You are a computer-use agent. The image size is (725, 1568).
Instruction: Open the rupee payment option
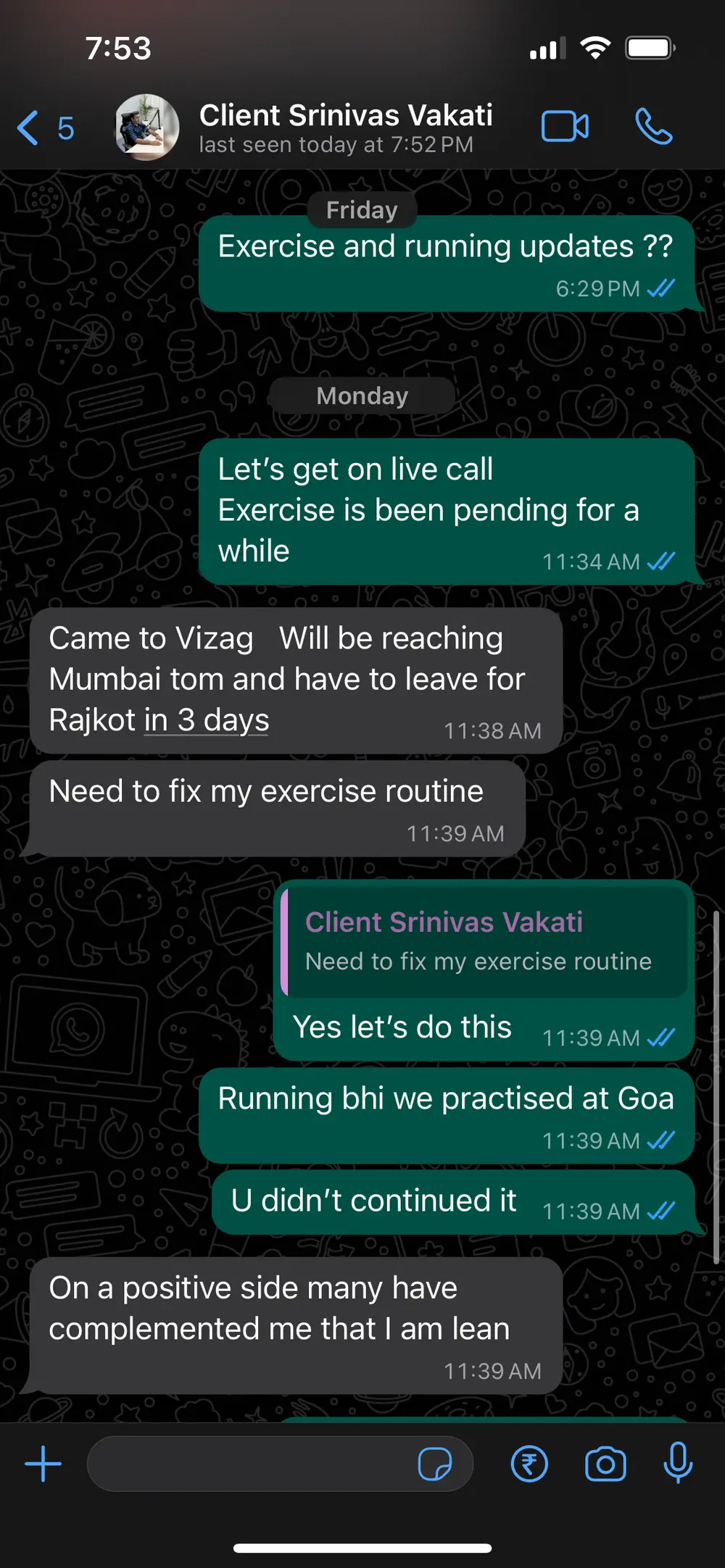click(529, 1464)
